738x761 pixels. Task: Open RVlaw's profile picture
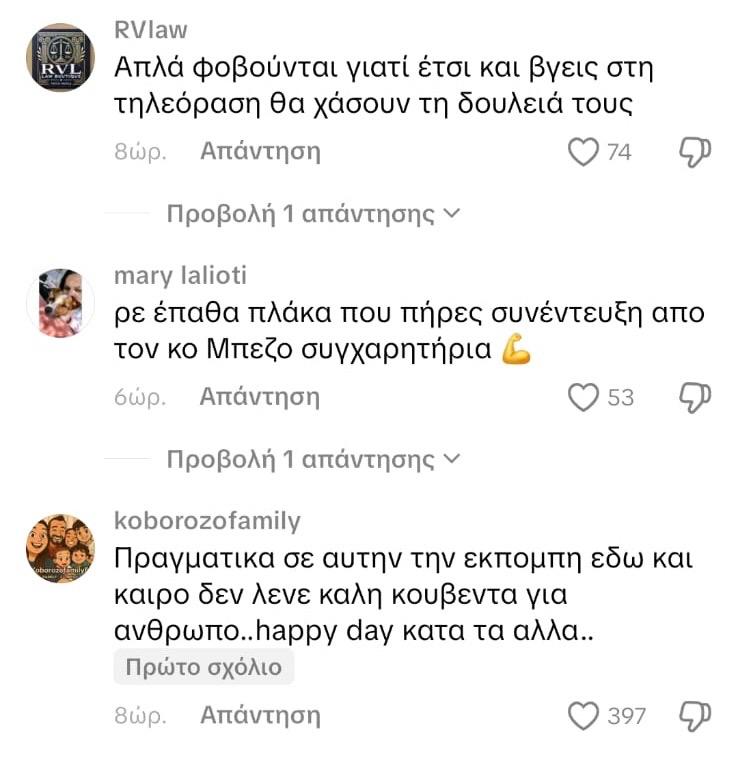pos(59,58)
